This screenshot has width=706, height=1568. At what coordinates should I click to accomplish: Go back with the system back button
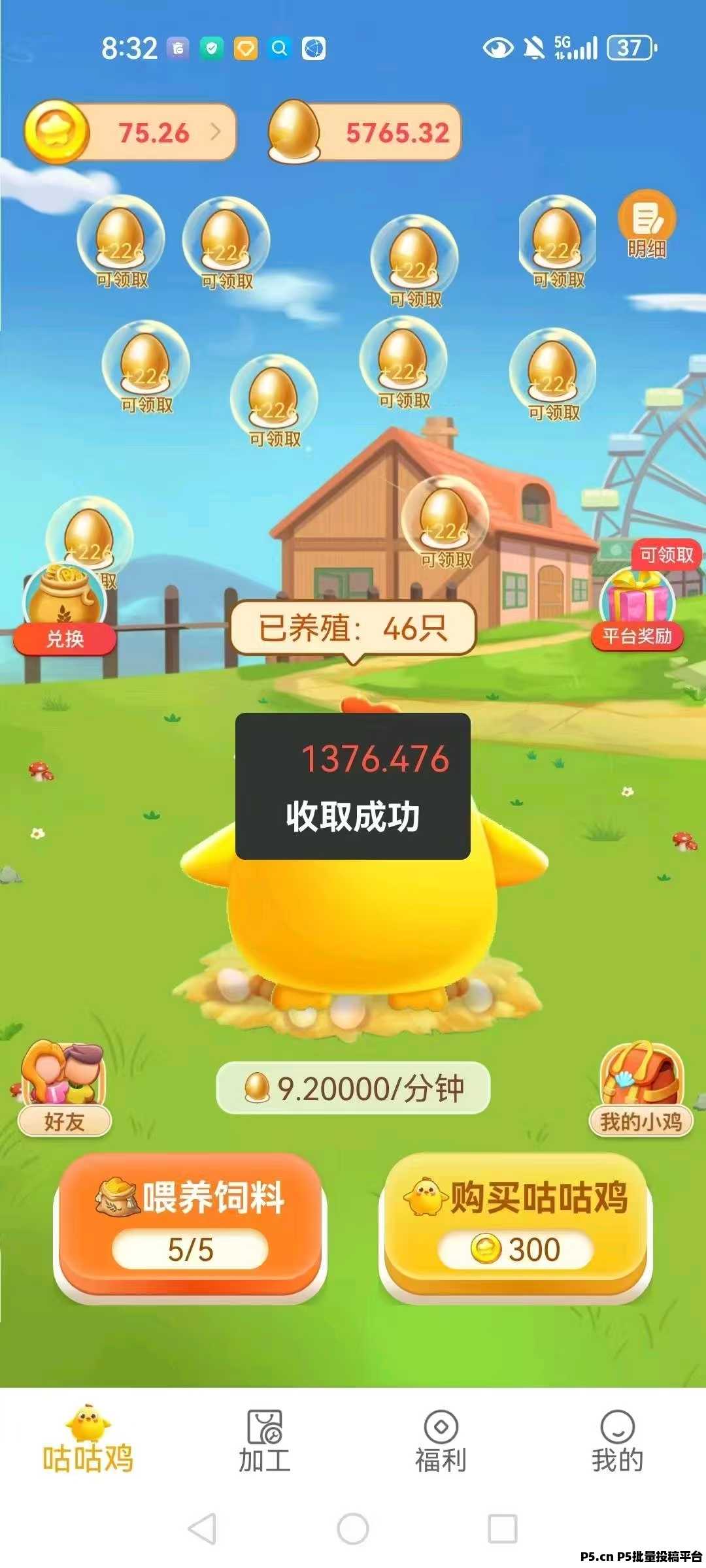tap(202, 1529)
